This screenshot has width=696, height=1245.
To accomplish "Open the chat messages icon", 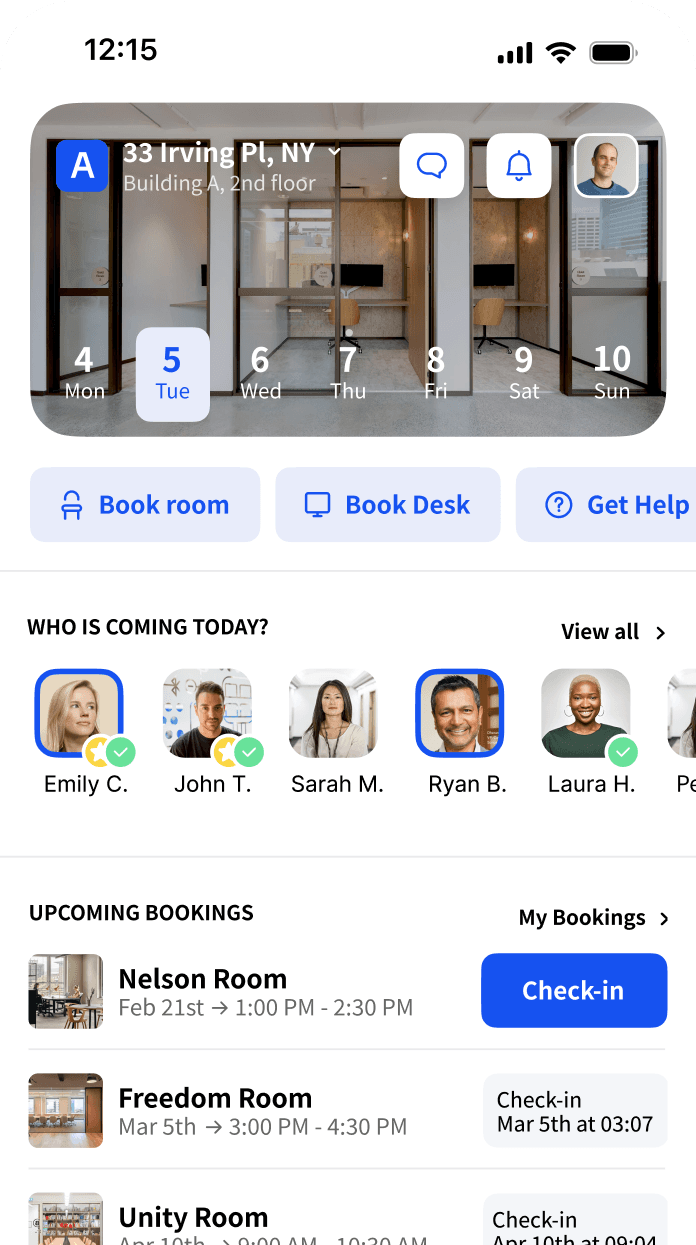I will [x=432, y=165].
